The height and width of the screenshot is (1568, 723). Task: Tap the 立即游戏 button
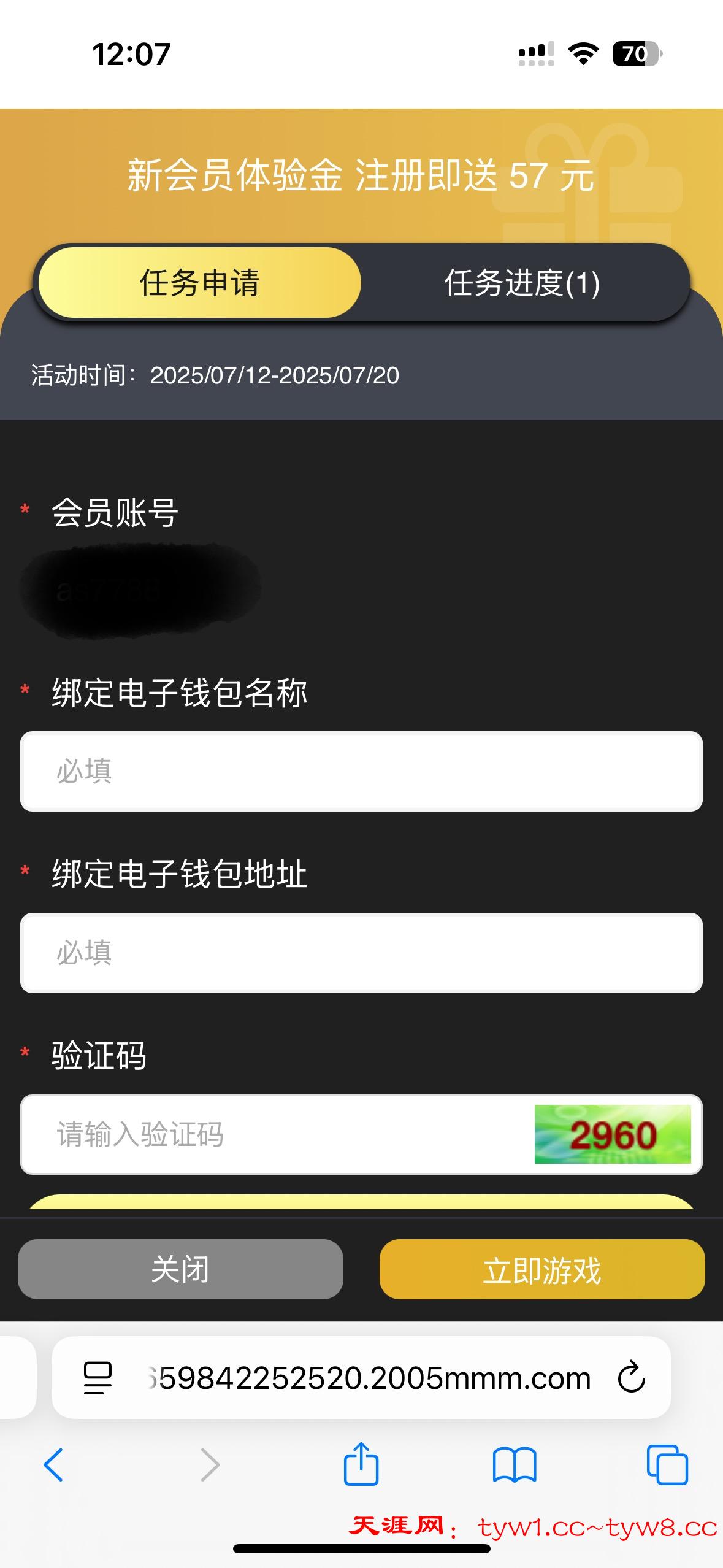pyautogui.click(x=542, y=1269)
